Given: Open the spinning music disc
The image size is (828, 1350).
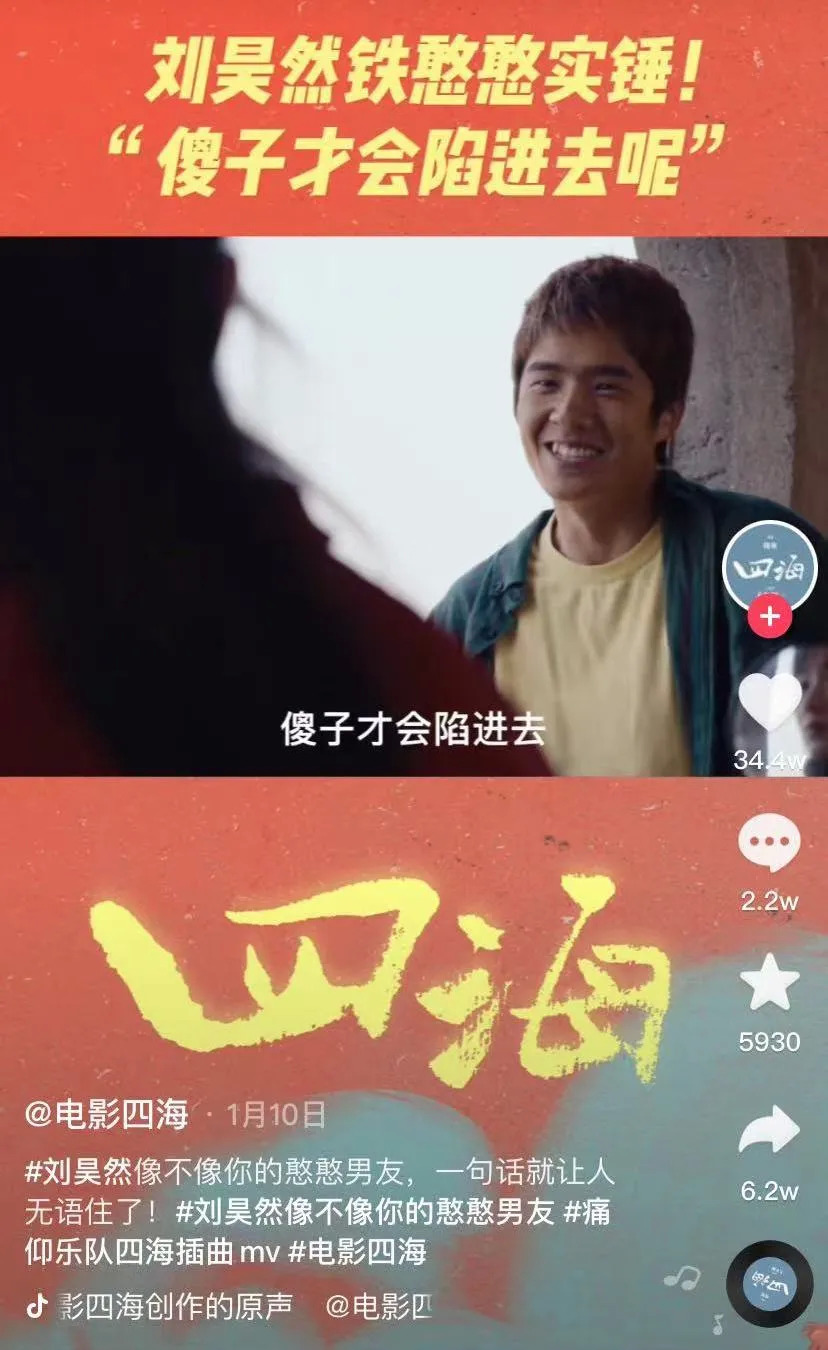Looking at the screenshot, I should (x=769, y=1283).
